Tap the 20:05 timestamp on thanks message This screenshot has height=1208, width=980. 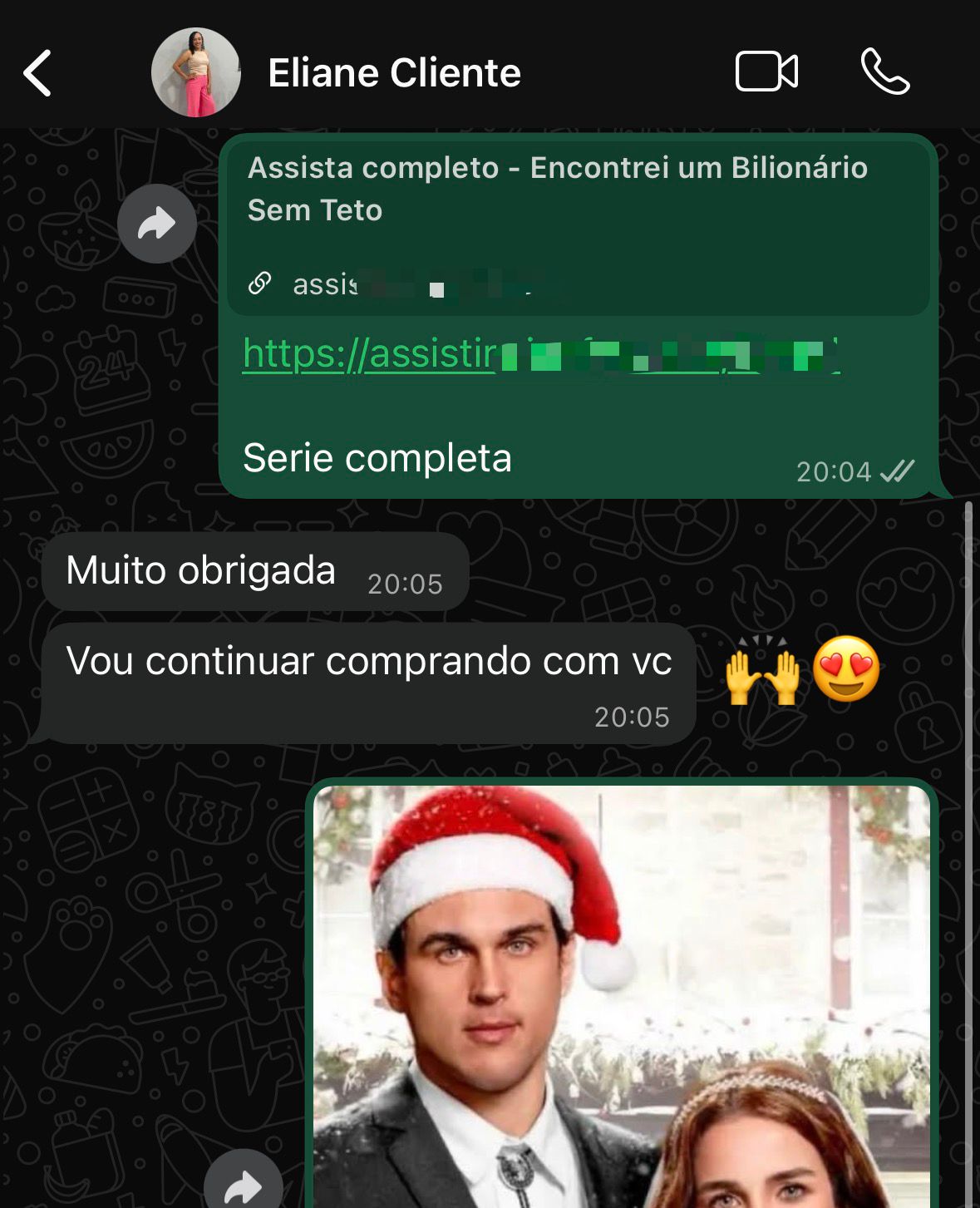click(x=405, y=583)
